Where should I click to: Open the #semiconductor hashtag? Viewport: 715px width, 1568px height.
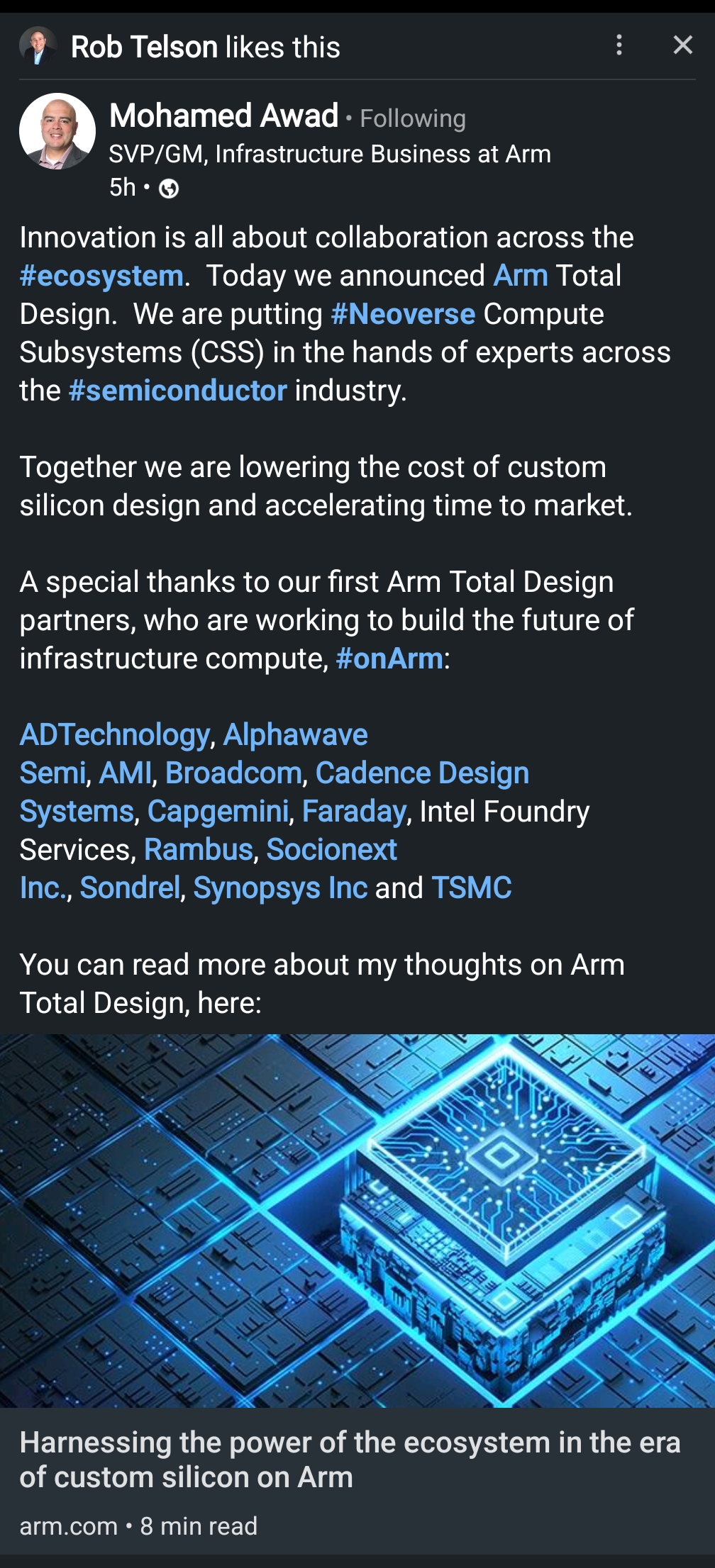177,391
